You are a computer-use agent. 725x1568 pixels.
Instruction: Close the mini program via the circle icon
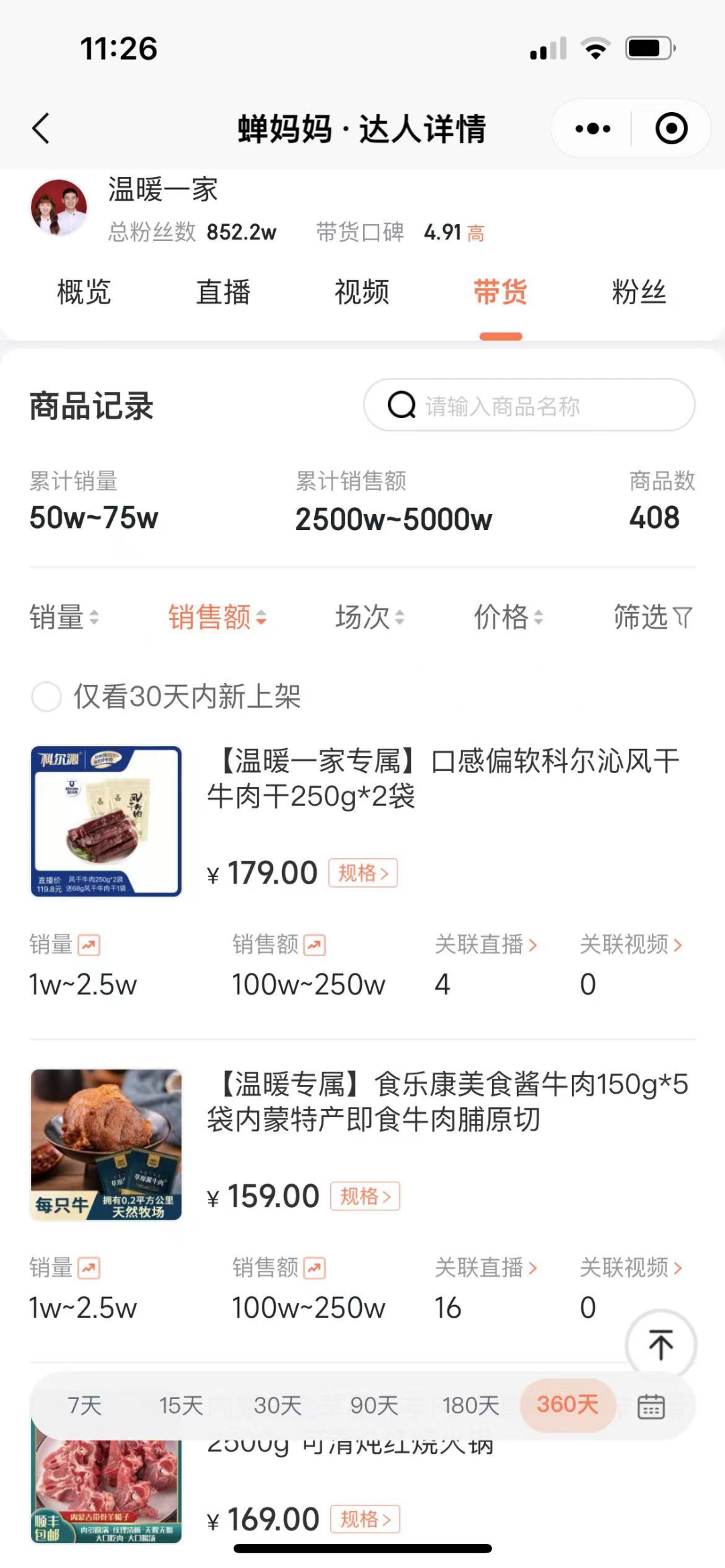point(671,128)
